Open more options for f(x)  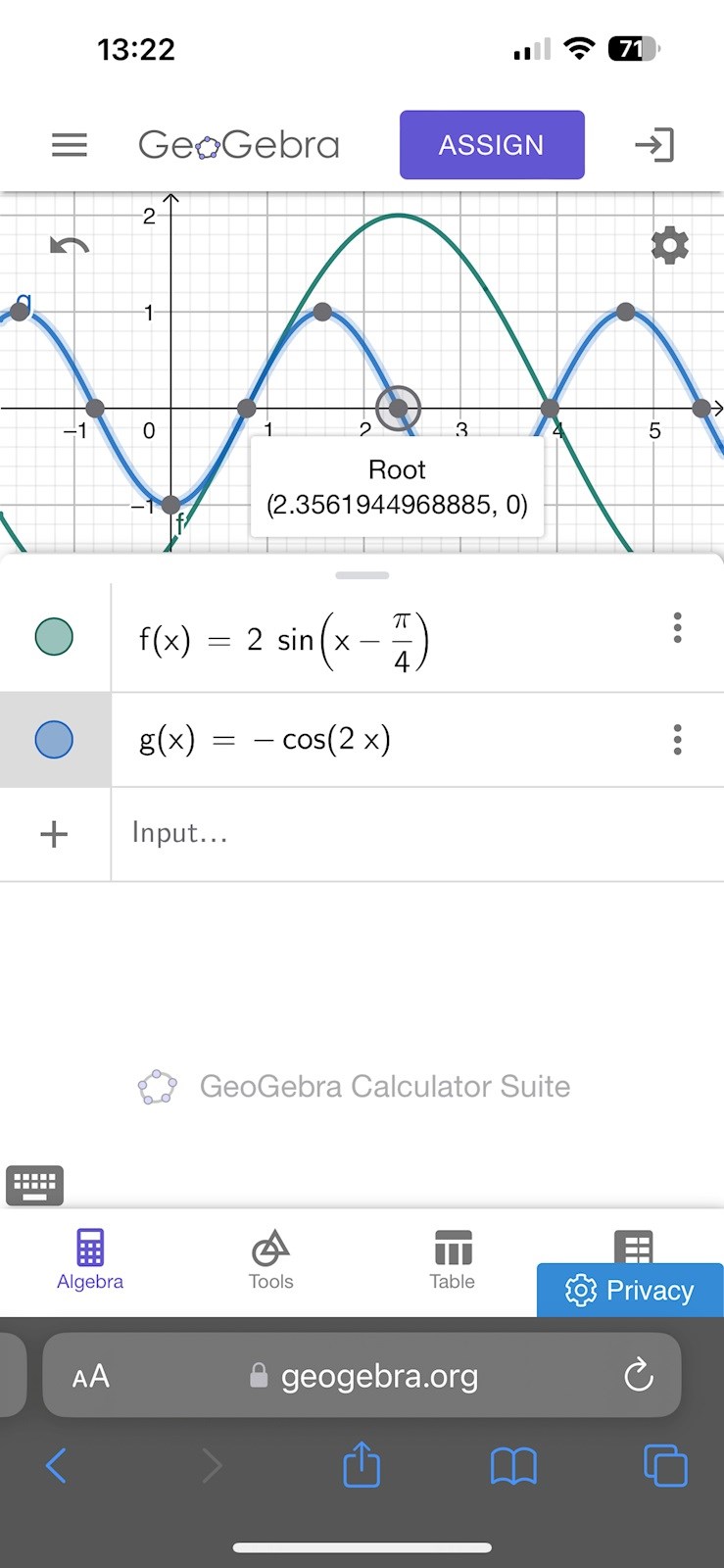point(677,628)
